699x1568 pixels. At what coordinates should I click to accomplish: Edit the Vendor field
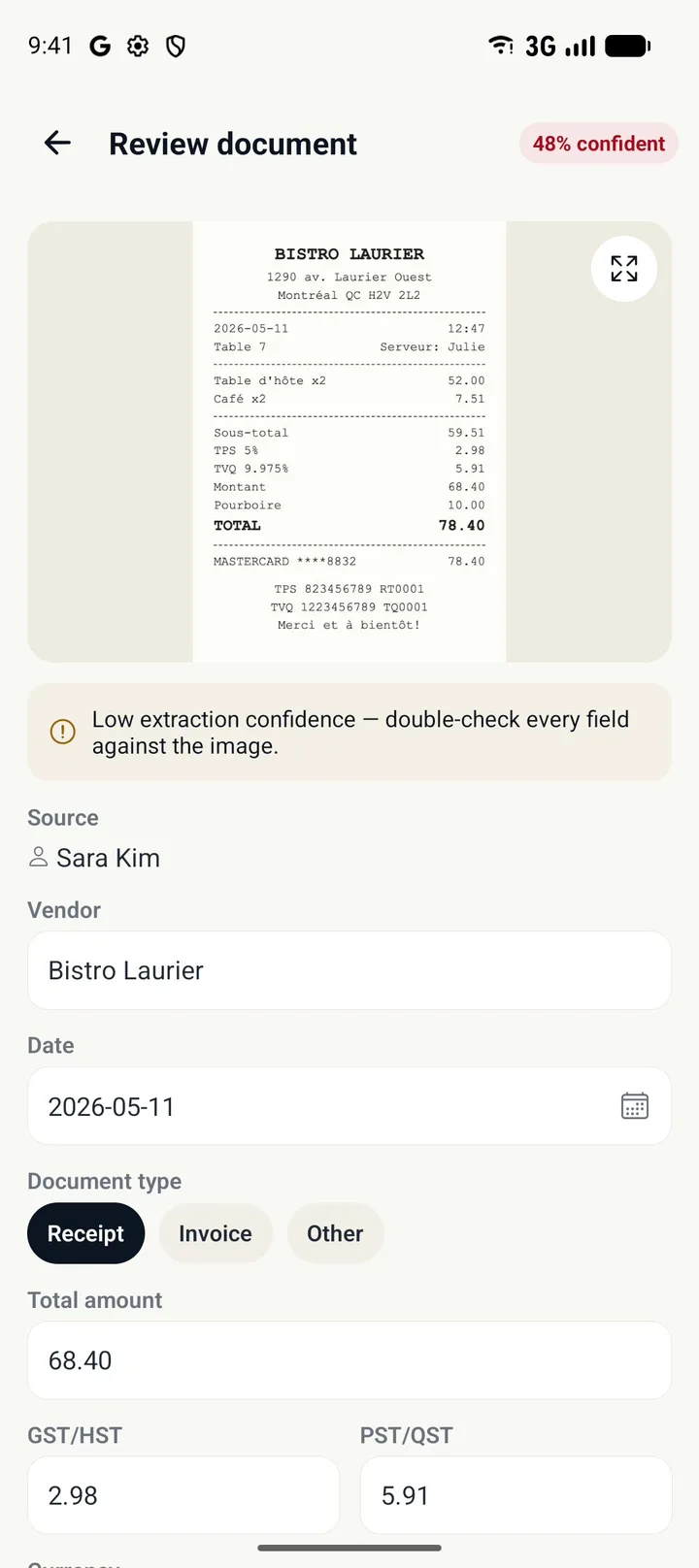tap(349, 970)
